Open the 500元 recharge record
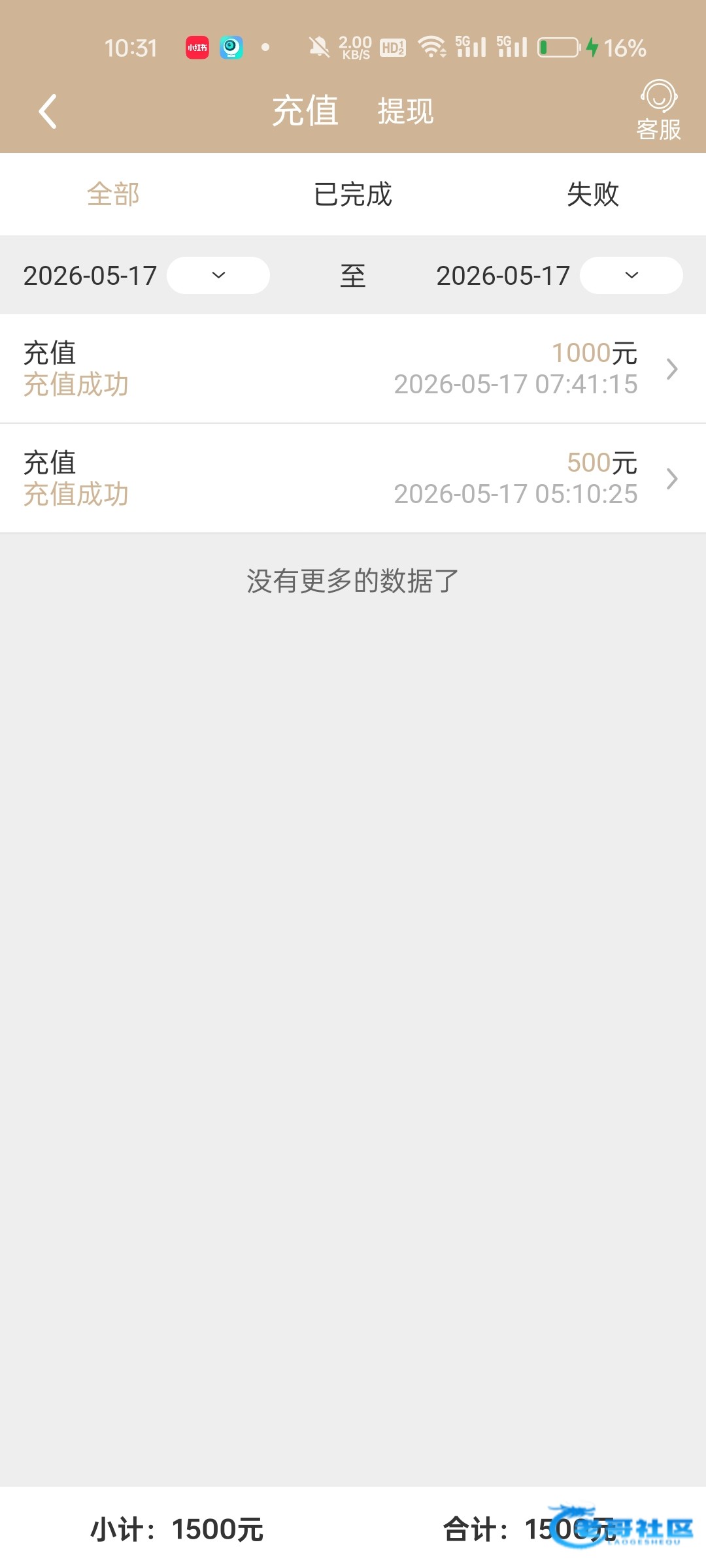The image size is (706, 1568). click(x=353, y=478)
